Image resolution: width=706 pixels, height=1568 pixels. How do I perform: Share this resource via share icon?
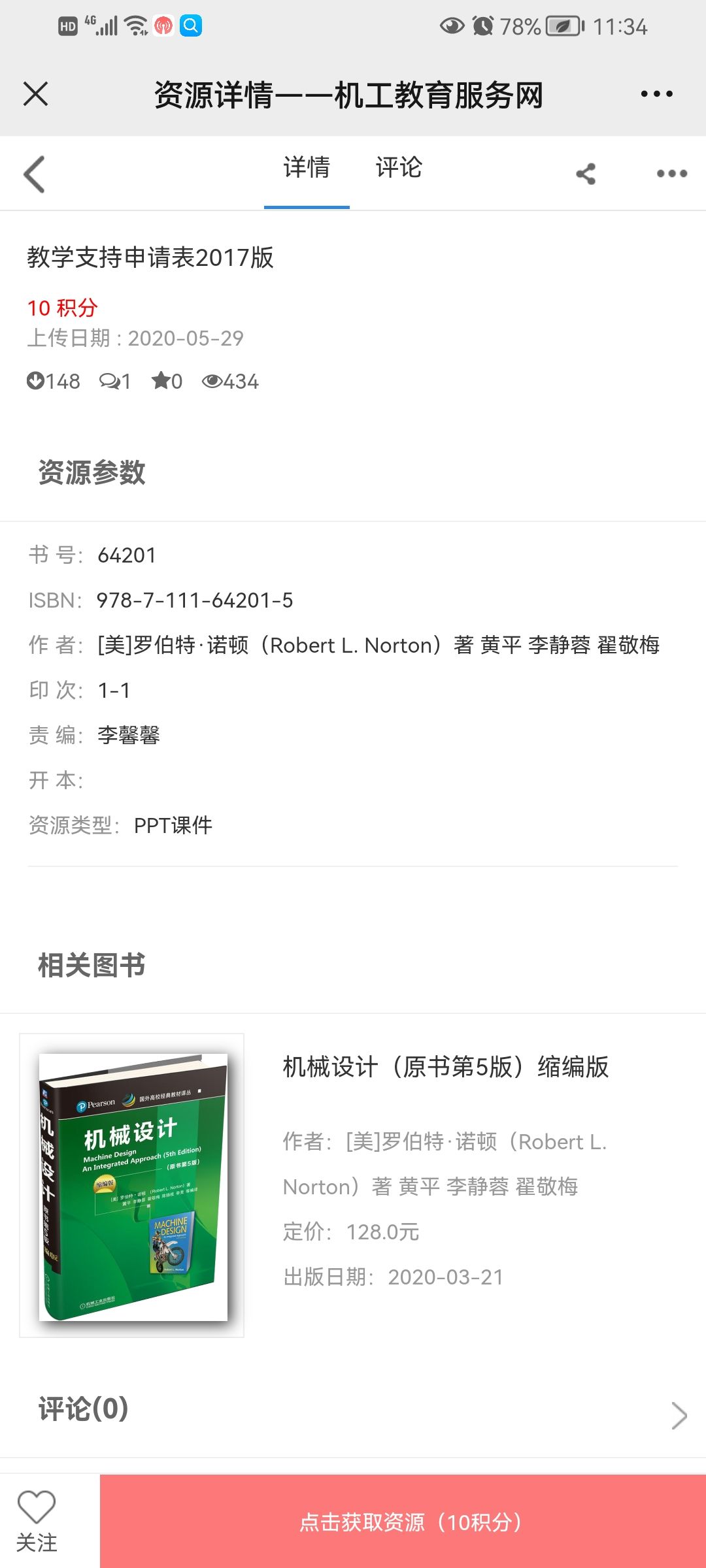point(586,174)
